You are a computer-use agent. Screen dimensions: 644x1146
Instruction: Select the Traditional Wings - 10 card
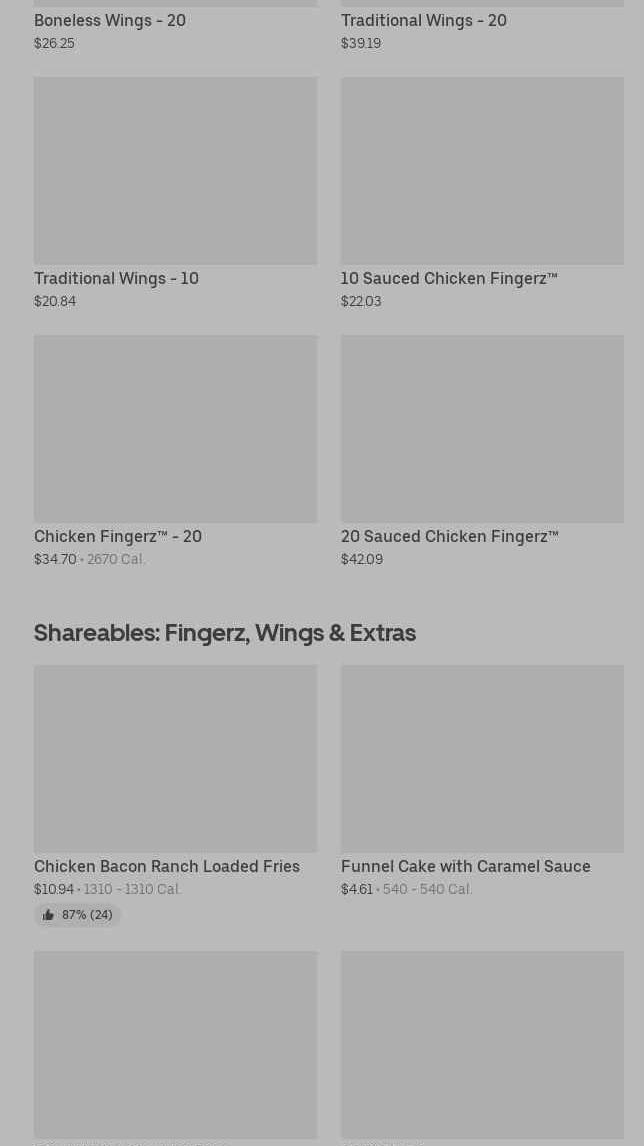pos(175,194)
